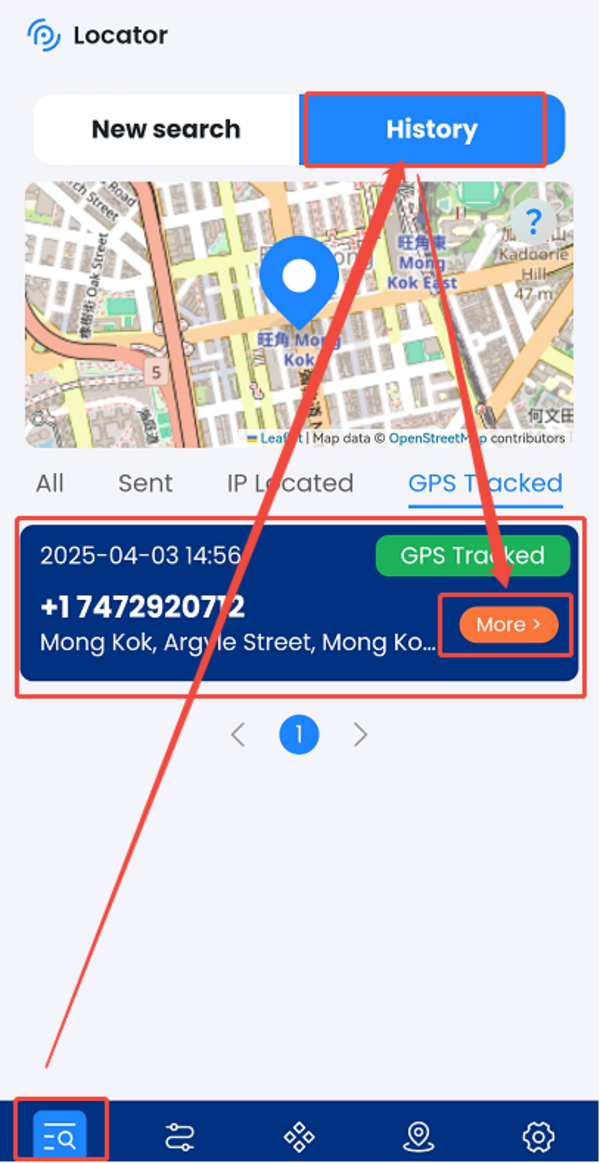The image size is (600, 1163).
Task: Select the History tab
Action: pyautogui.click(x=432, y=130)
